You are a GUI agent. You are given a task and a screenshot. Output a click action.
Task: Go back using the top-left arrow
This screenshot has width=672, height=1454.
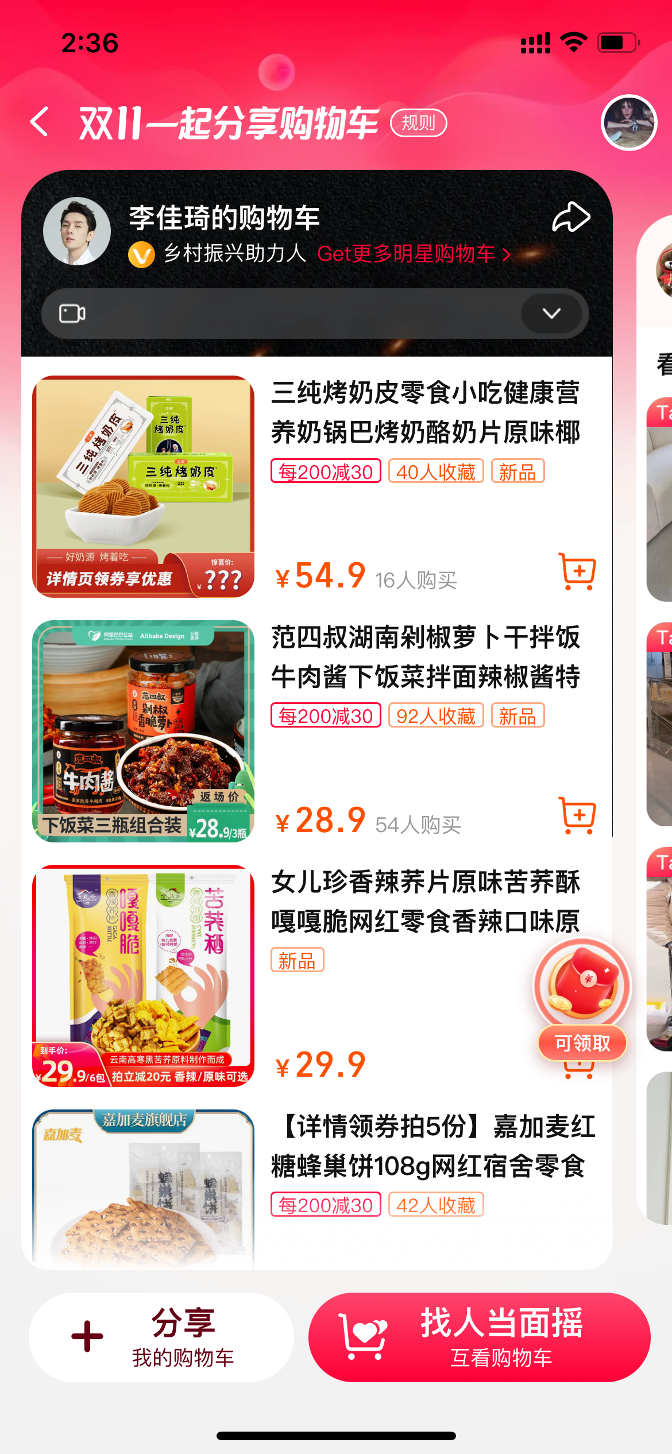[39, 123]
